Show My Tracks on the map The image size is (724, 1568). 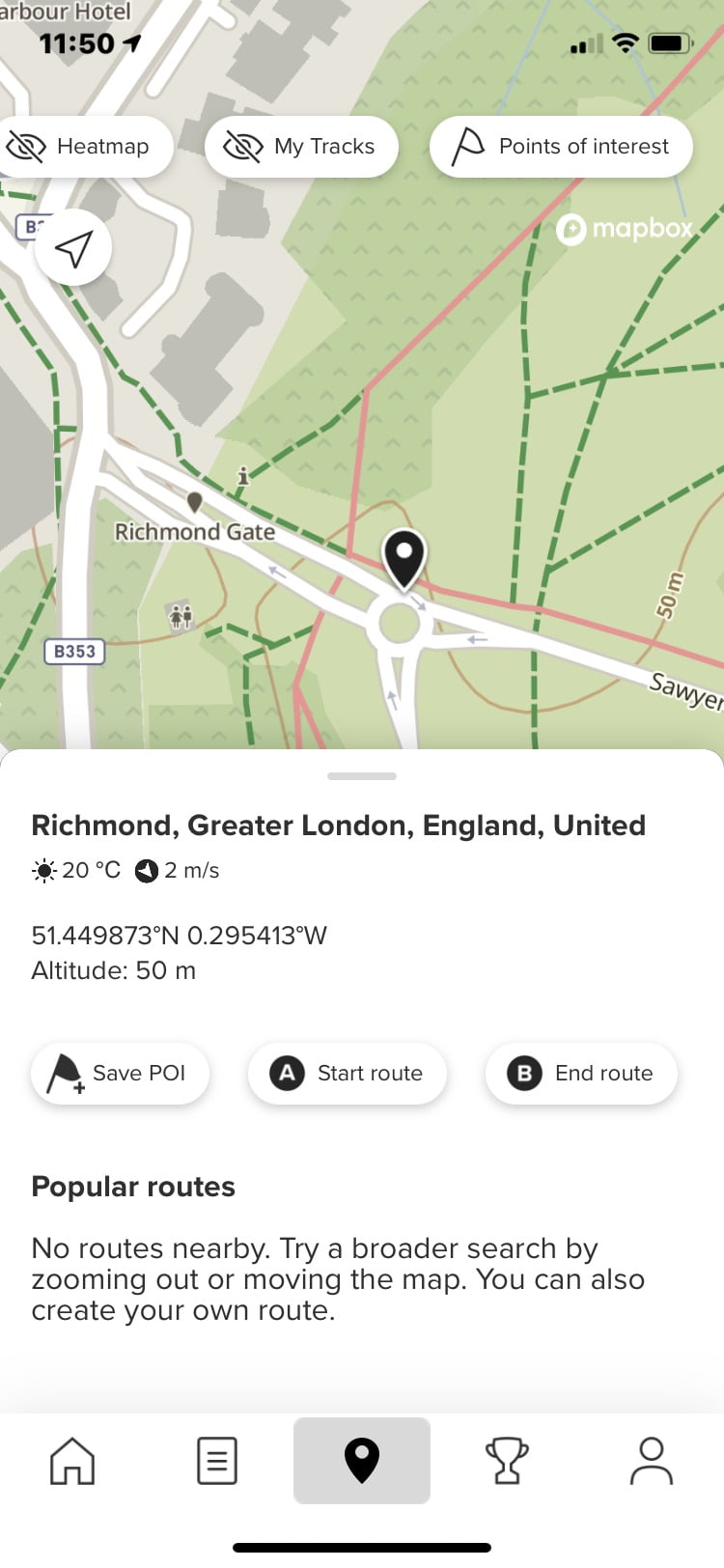301,147
